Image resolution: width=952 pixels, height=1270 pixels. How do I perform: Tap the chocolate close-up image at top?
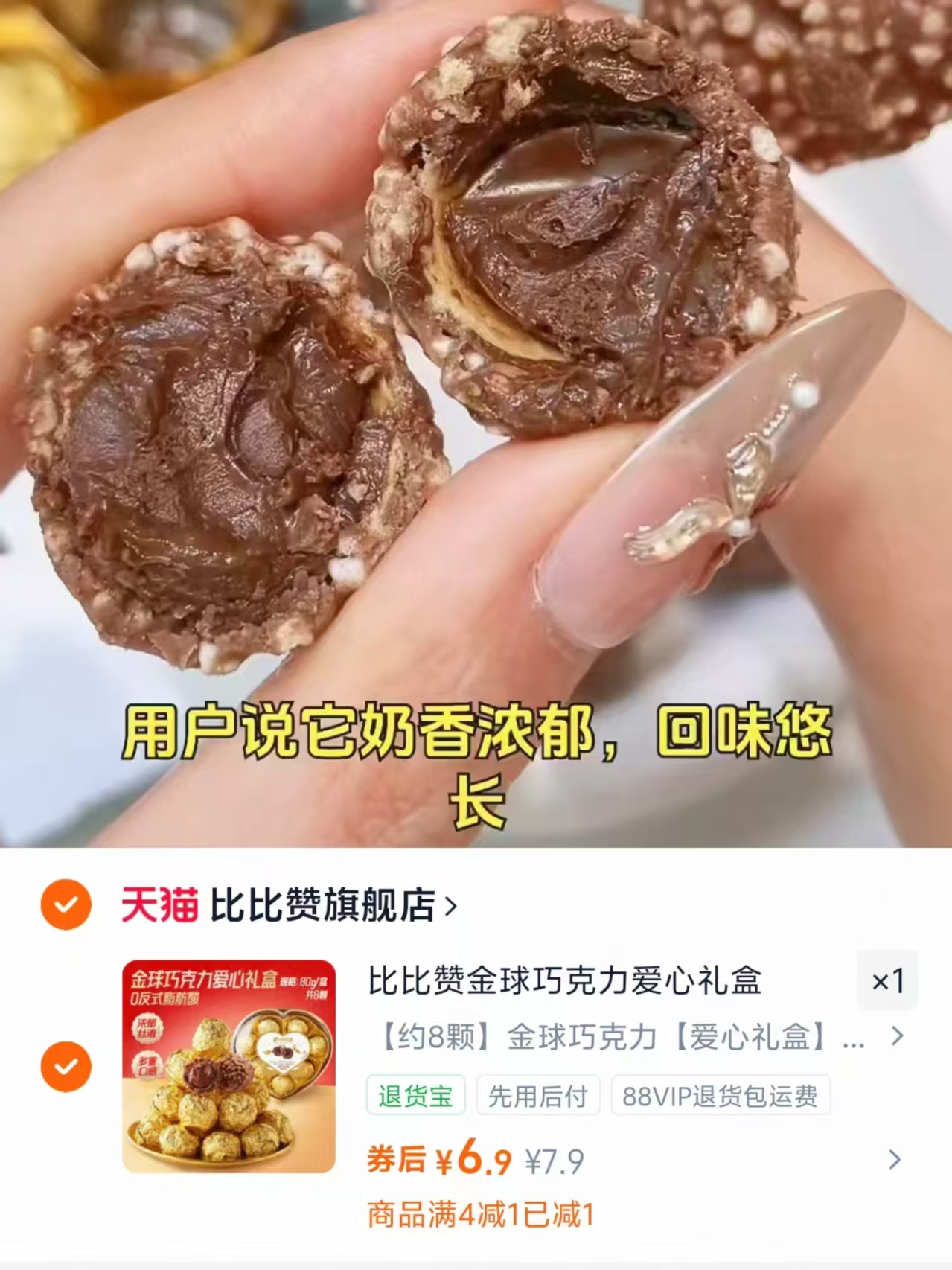(476, 372)
